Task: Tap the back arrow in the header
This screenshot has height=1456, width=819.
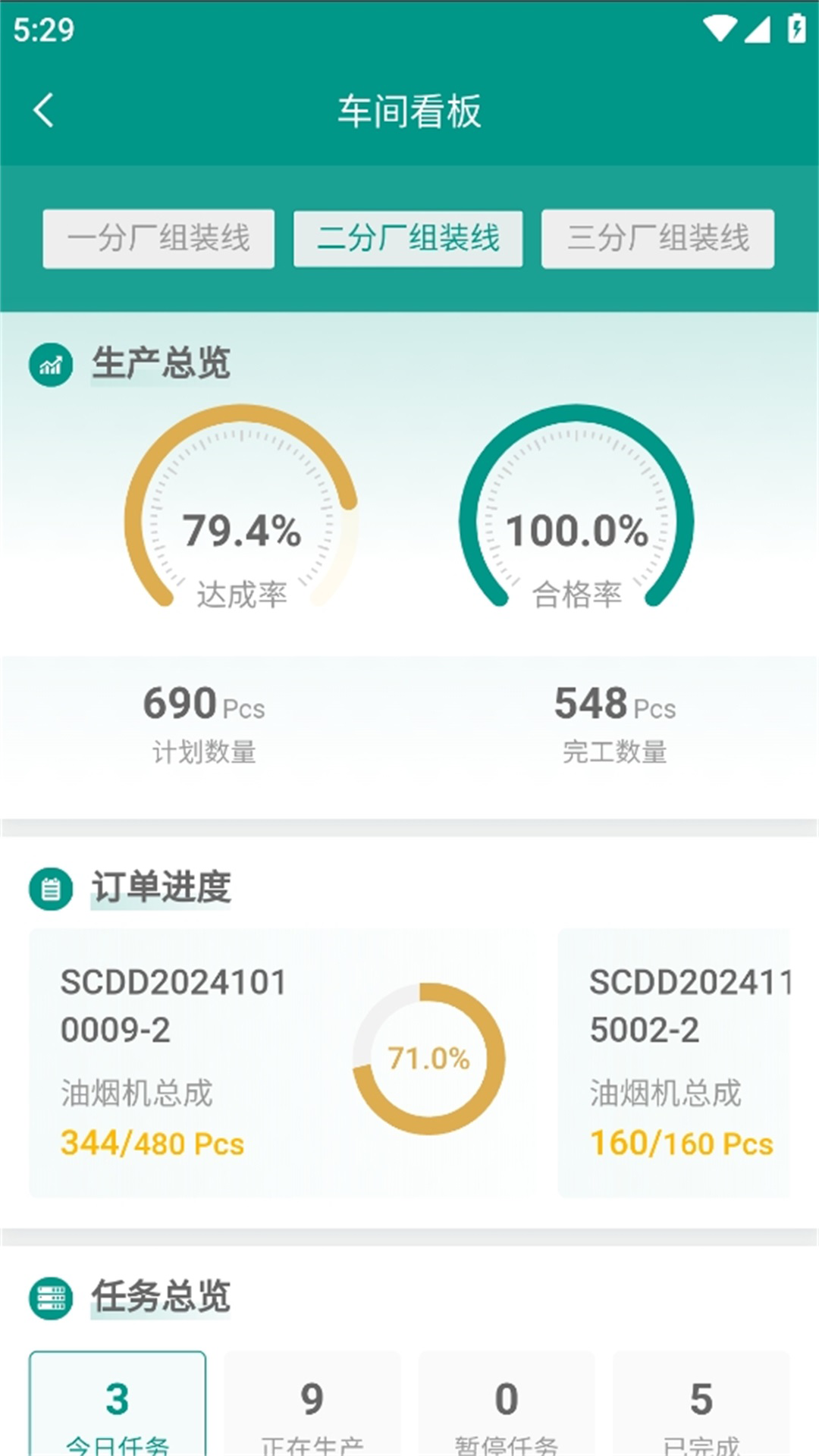Action: [x=43, y=110]
